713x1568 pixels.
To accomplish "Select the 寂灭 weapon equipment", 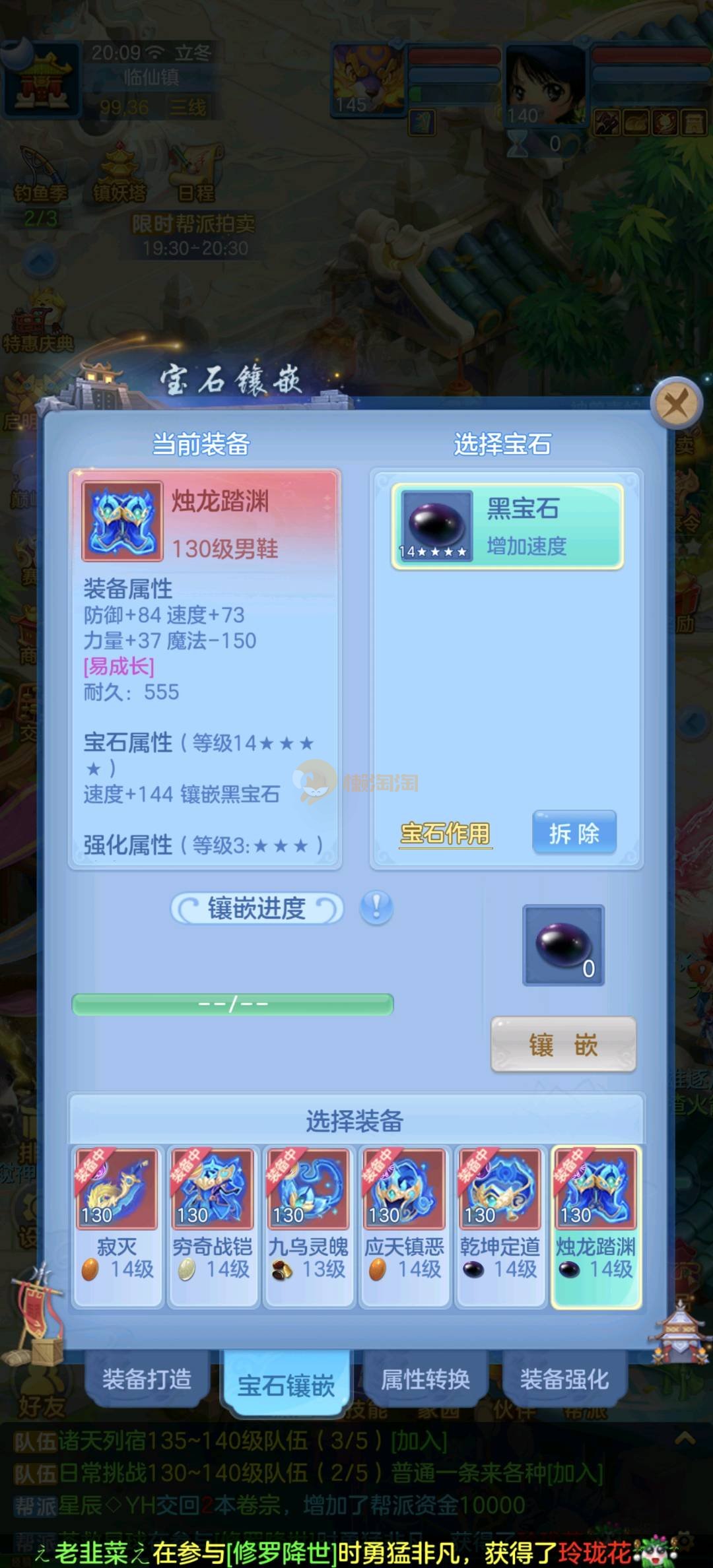I will click(118, 1226).
